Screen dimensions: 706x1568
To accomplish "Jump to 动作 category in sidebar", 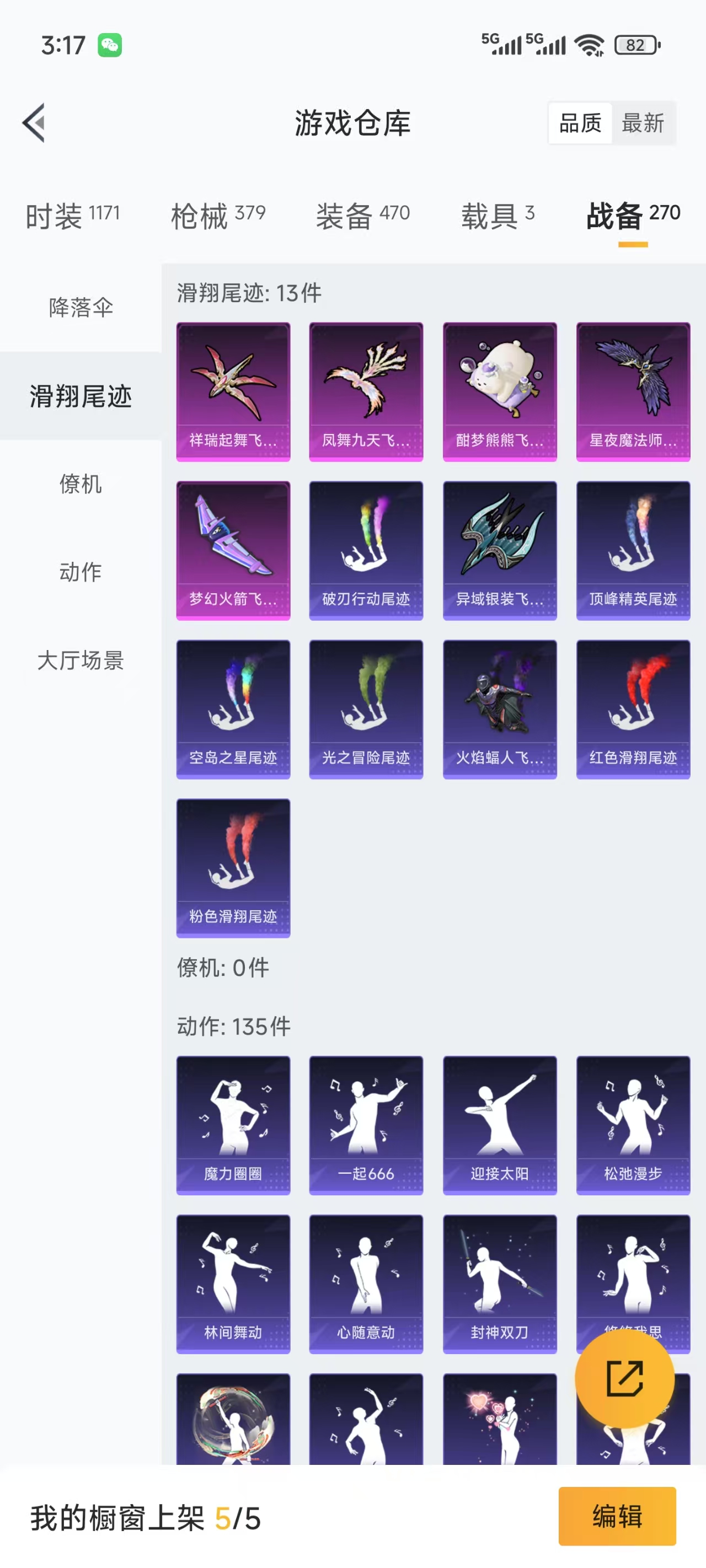I will pyautogui.click(x=81, y=572).
